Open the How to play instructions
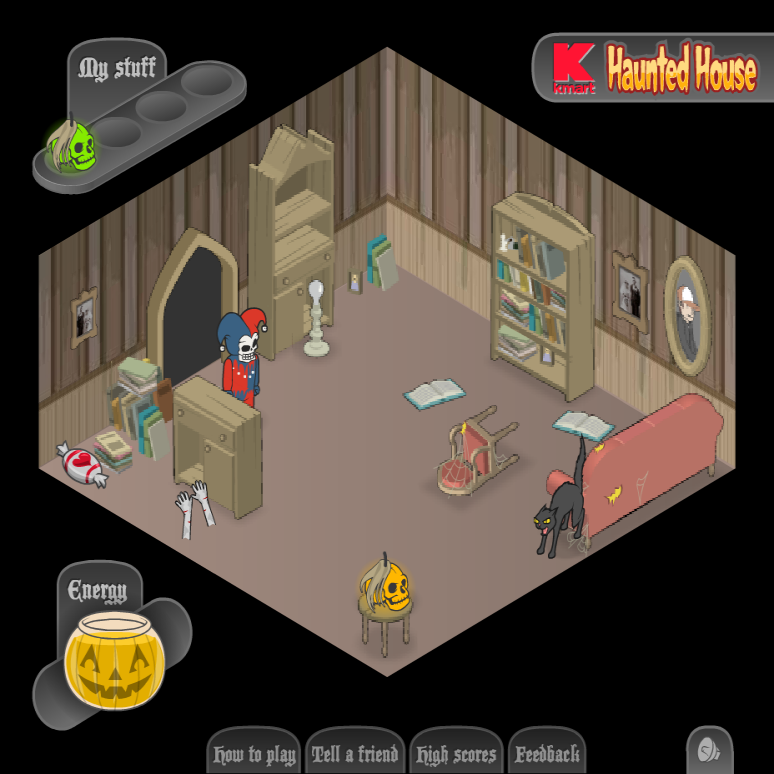Screen dimensions: 774x774 tap(254, 754)
